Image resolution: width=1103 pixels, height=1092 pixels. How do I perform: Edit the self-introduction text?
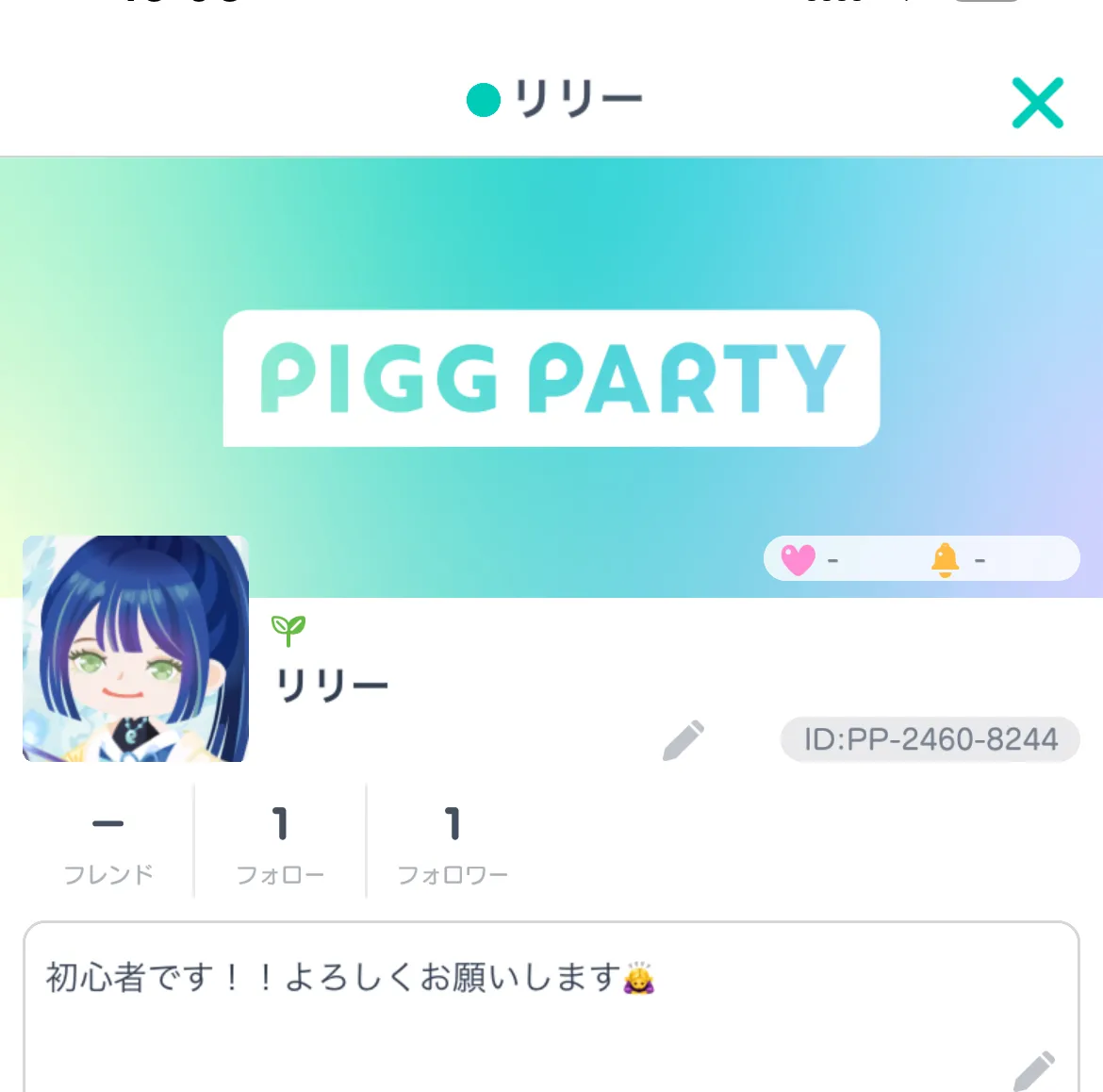[x=1033, y=1070]
